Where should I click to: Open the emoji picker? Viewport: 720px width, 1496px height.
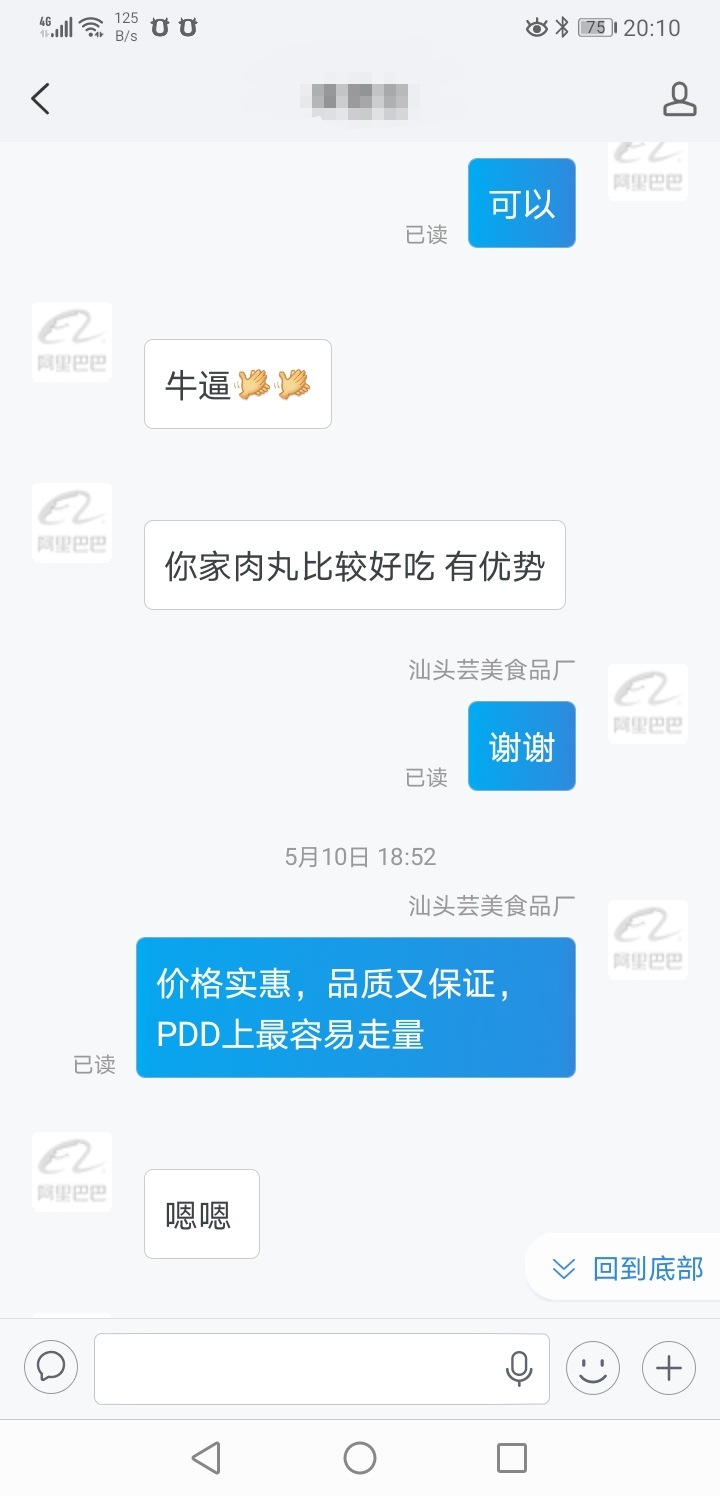pos(593,1367)
